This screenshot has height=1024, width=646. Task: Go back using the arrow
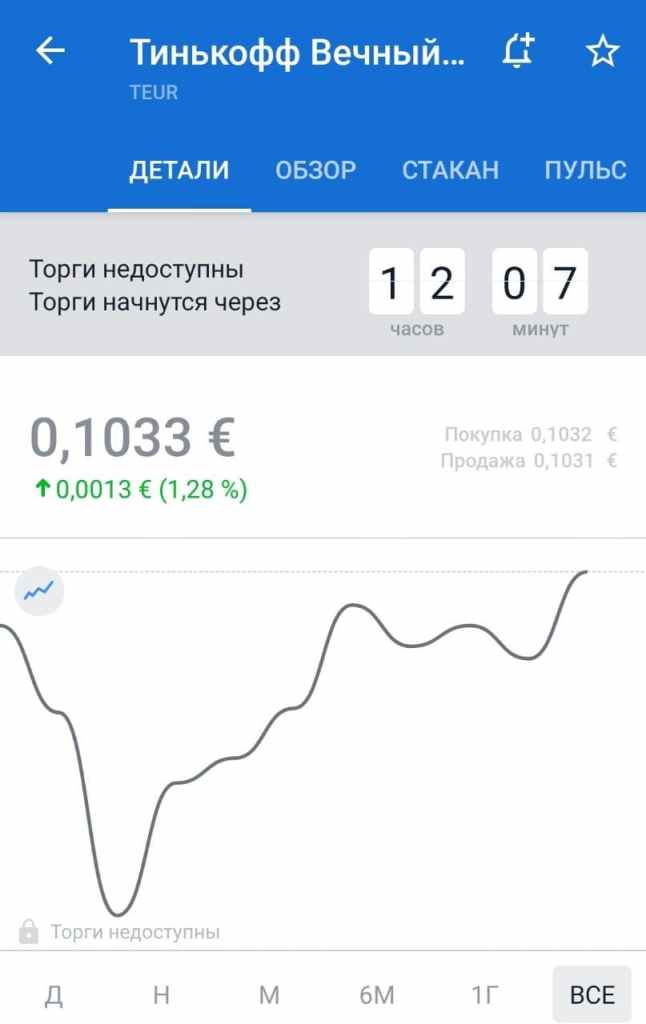50,51
